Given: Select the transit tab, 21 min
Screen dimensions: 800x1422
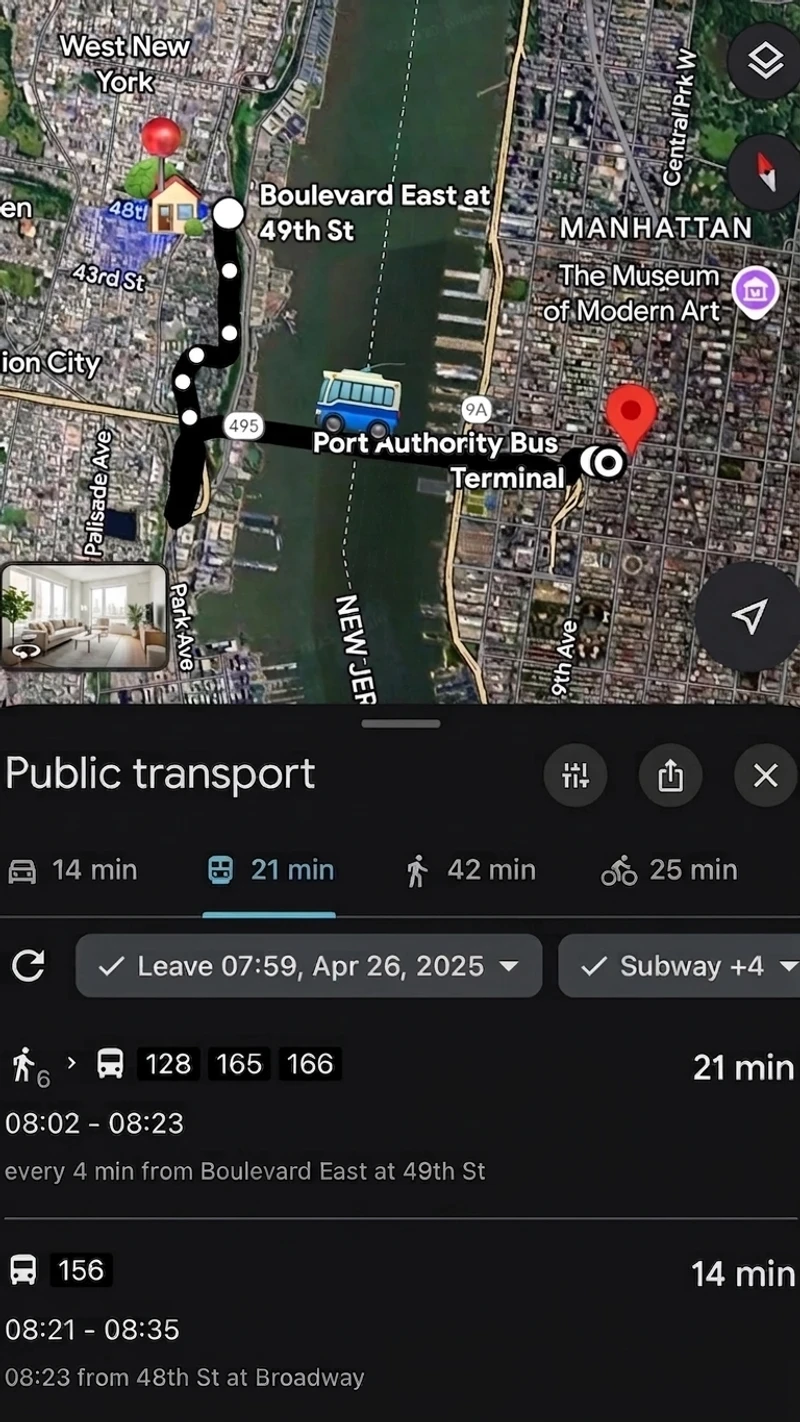Looking at the screenshot, I should tap(270, 870).
